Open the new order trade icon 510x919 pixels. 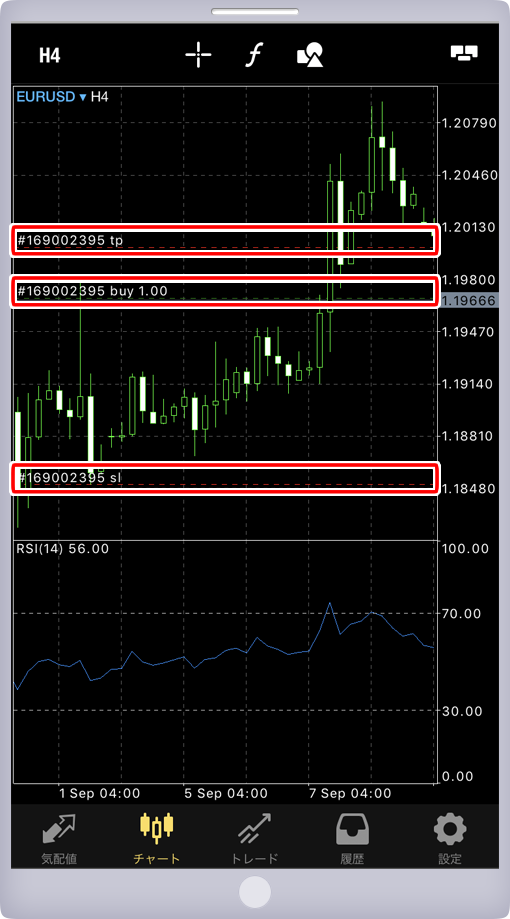point(464,53)
